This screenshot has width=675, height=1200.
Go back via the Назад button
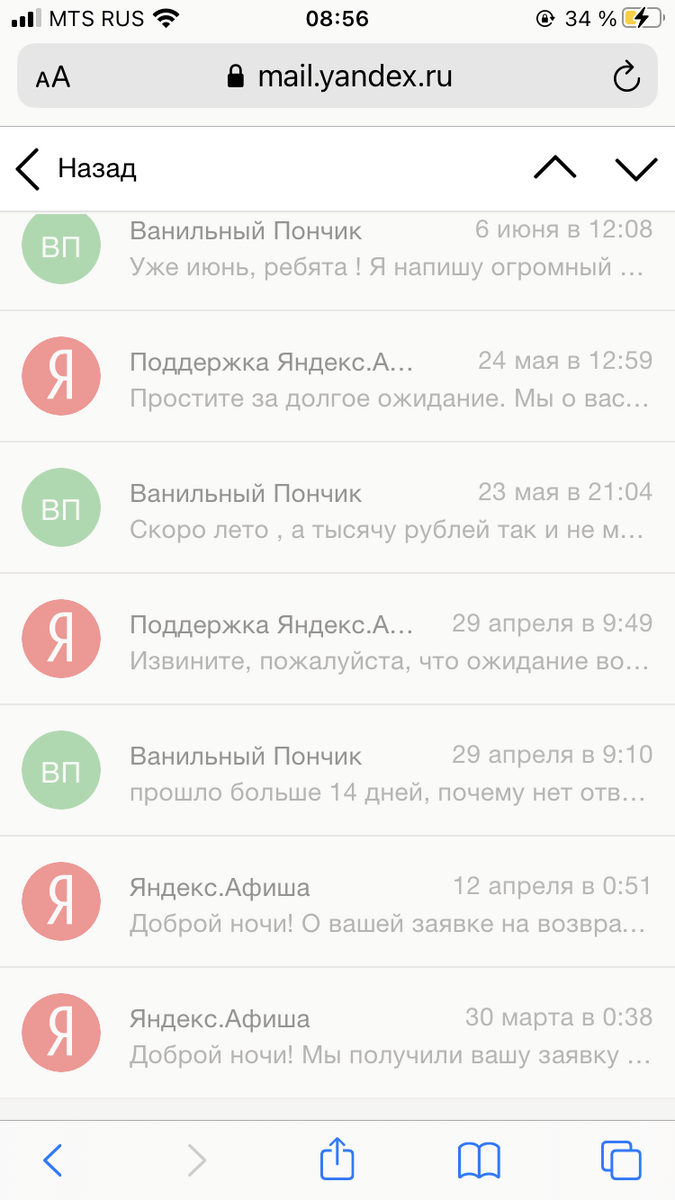pyautogui.click(x=76, y=169)
